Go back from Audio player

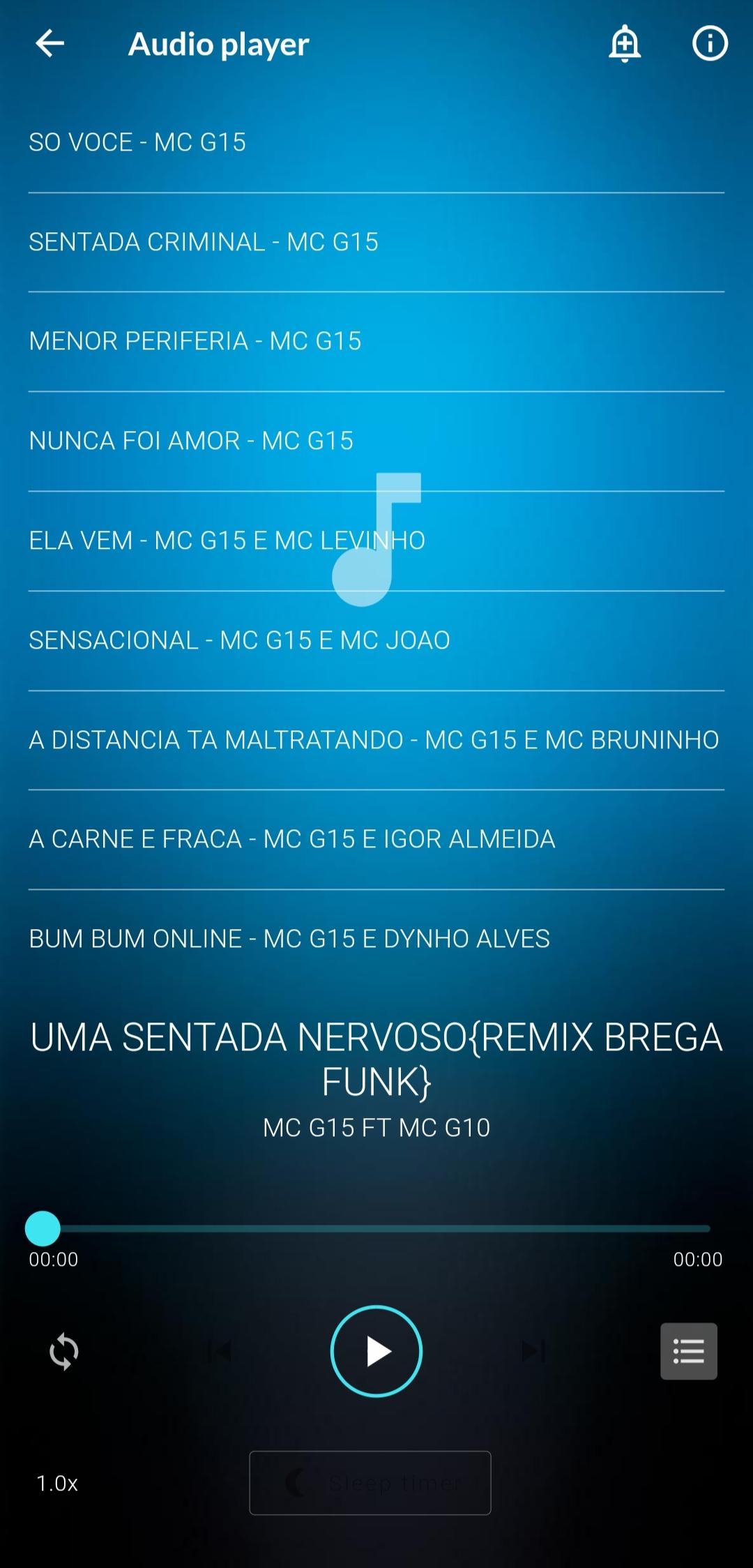[50, 44]
